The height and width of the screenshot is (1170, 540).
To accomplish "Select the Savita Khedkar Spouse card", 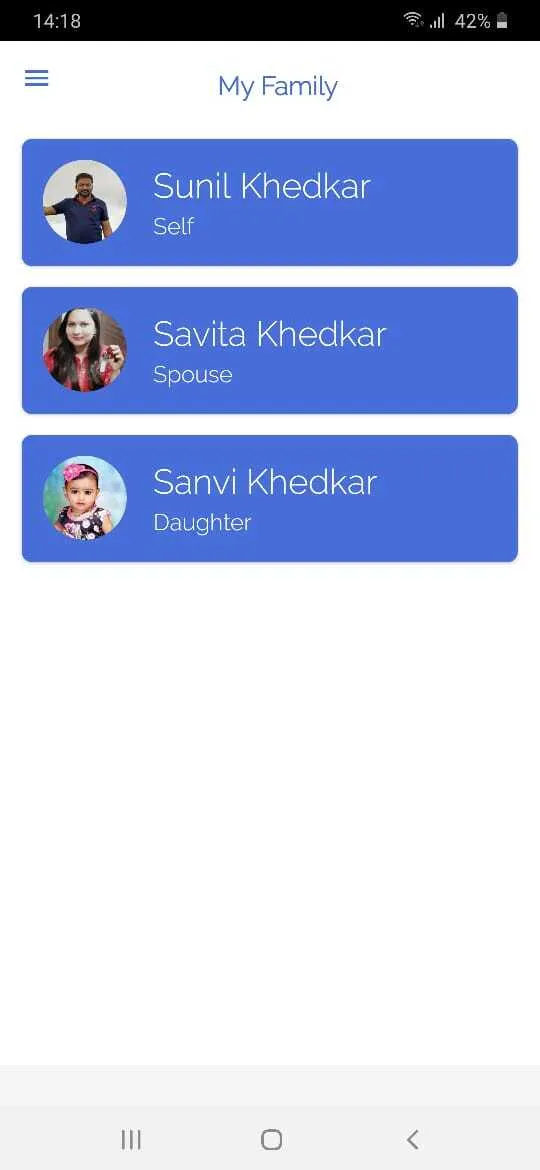I will [x=270, y=350].
